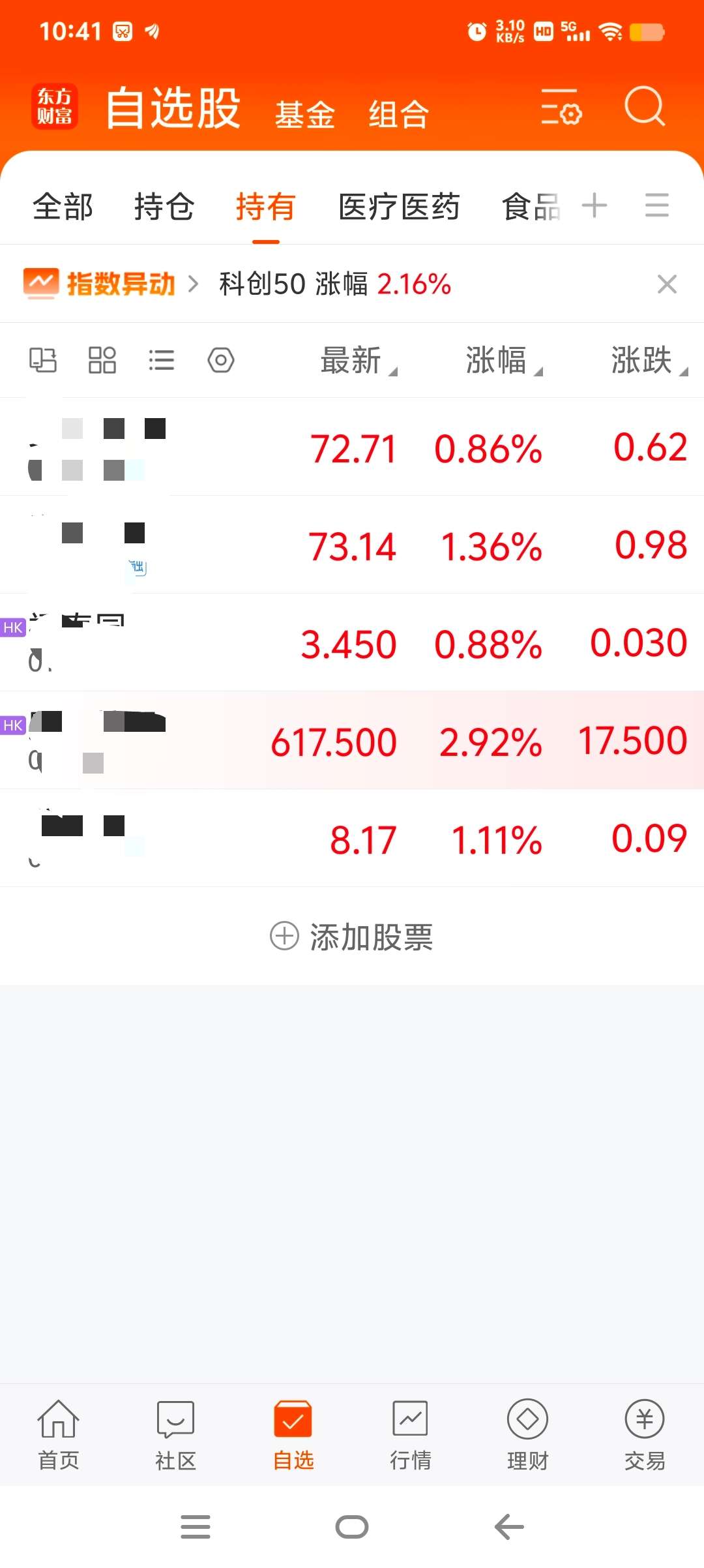Viewport: 704px width, 1568px height.
Task: Switch to the 组合 tab
Action: pyautogui.click(x=398, y=115)
